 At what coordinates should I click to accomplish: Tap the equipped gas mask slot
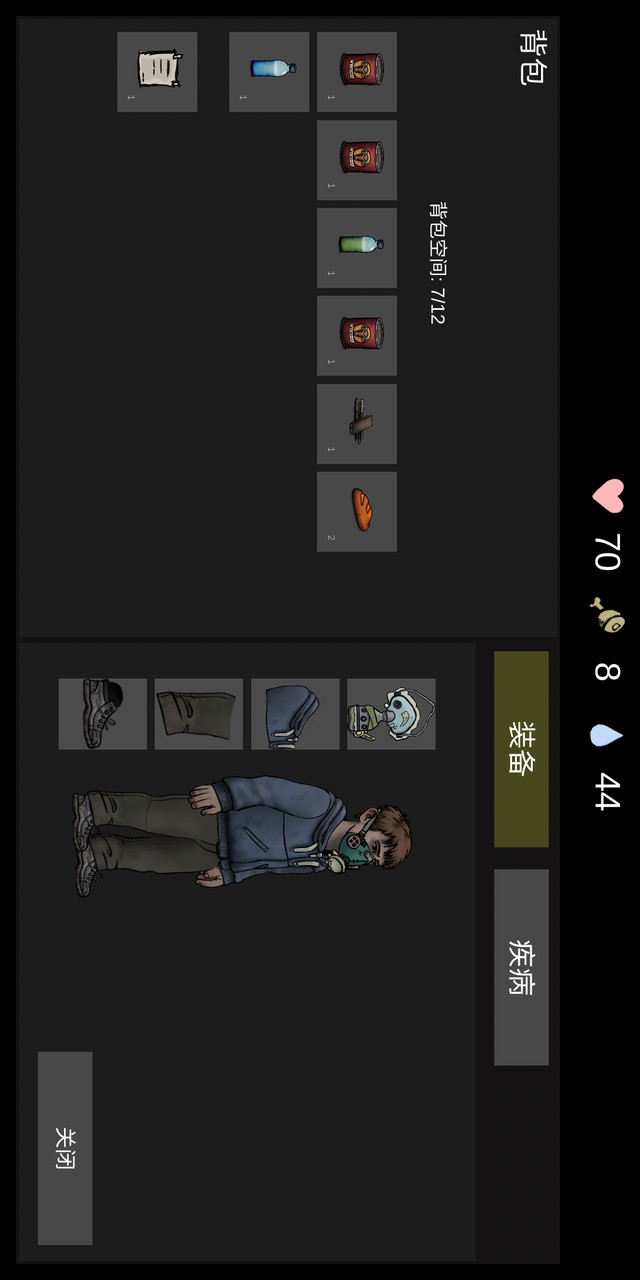(391, 714)
